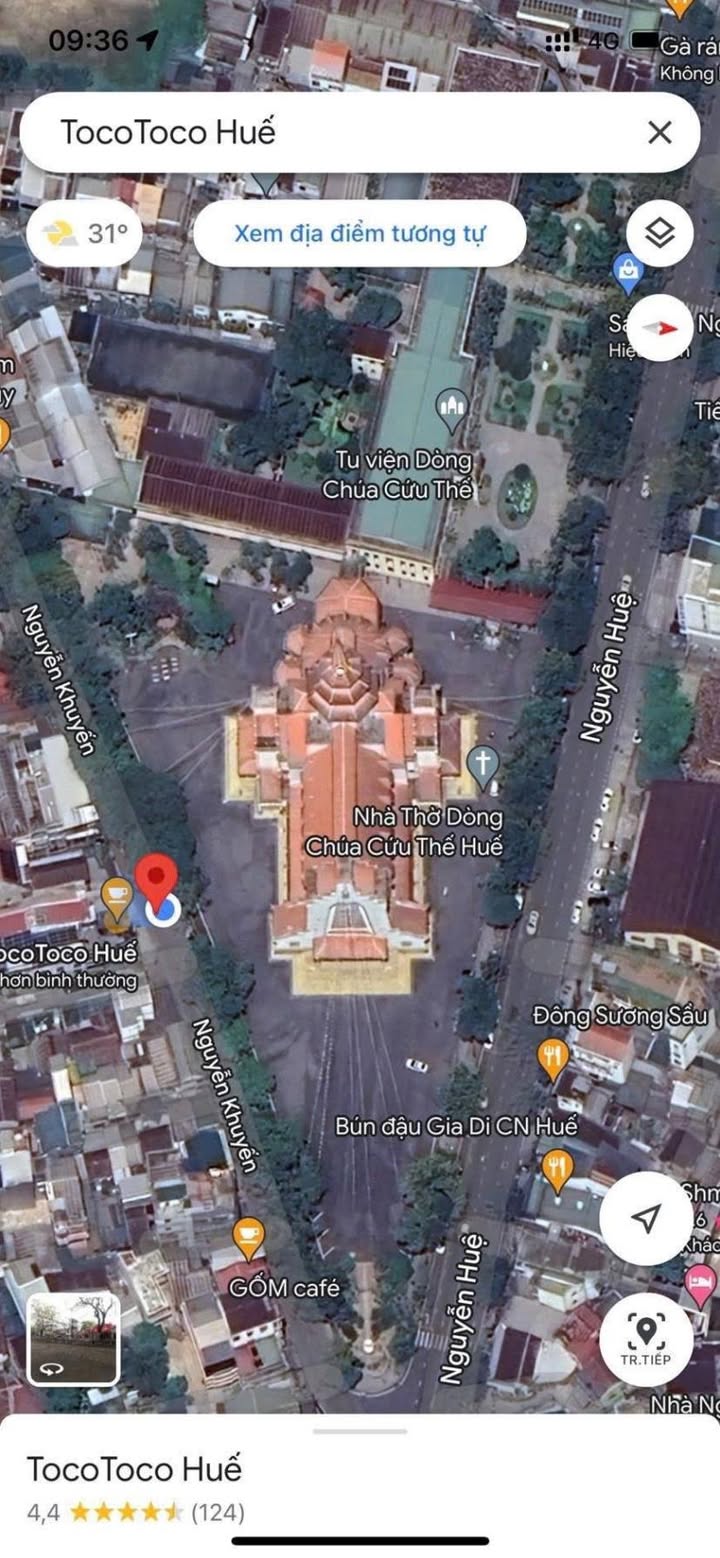Center map on my location
The width and height of the screenshot is (720, 1558).
pyautogui.click(x=647, y=1218)
